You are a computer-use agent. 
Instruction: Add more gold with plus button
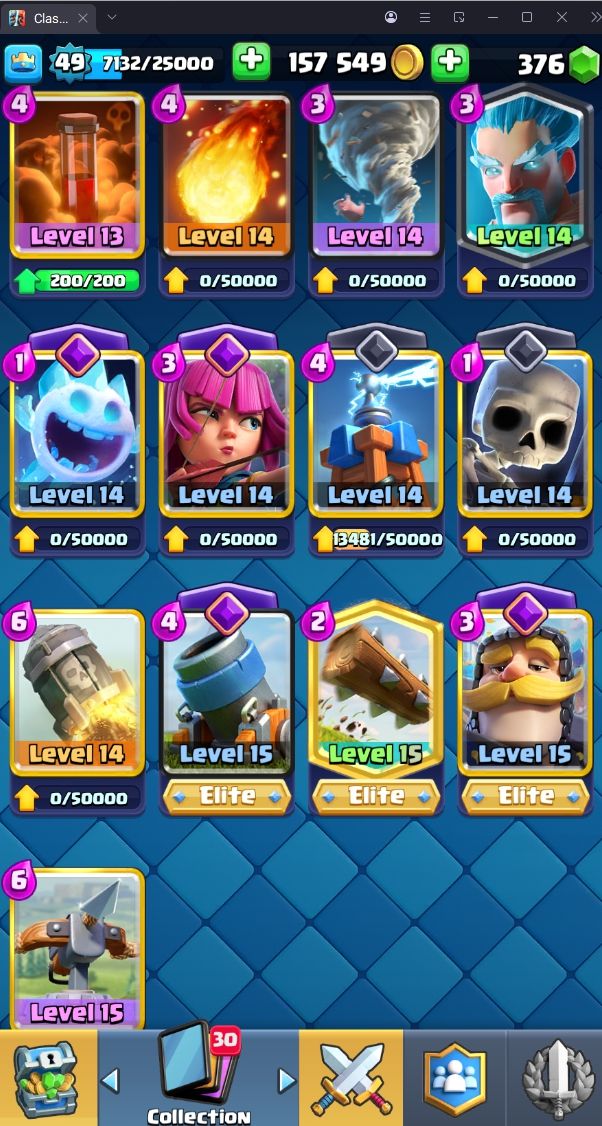251,62
